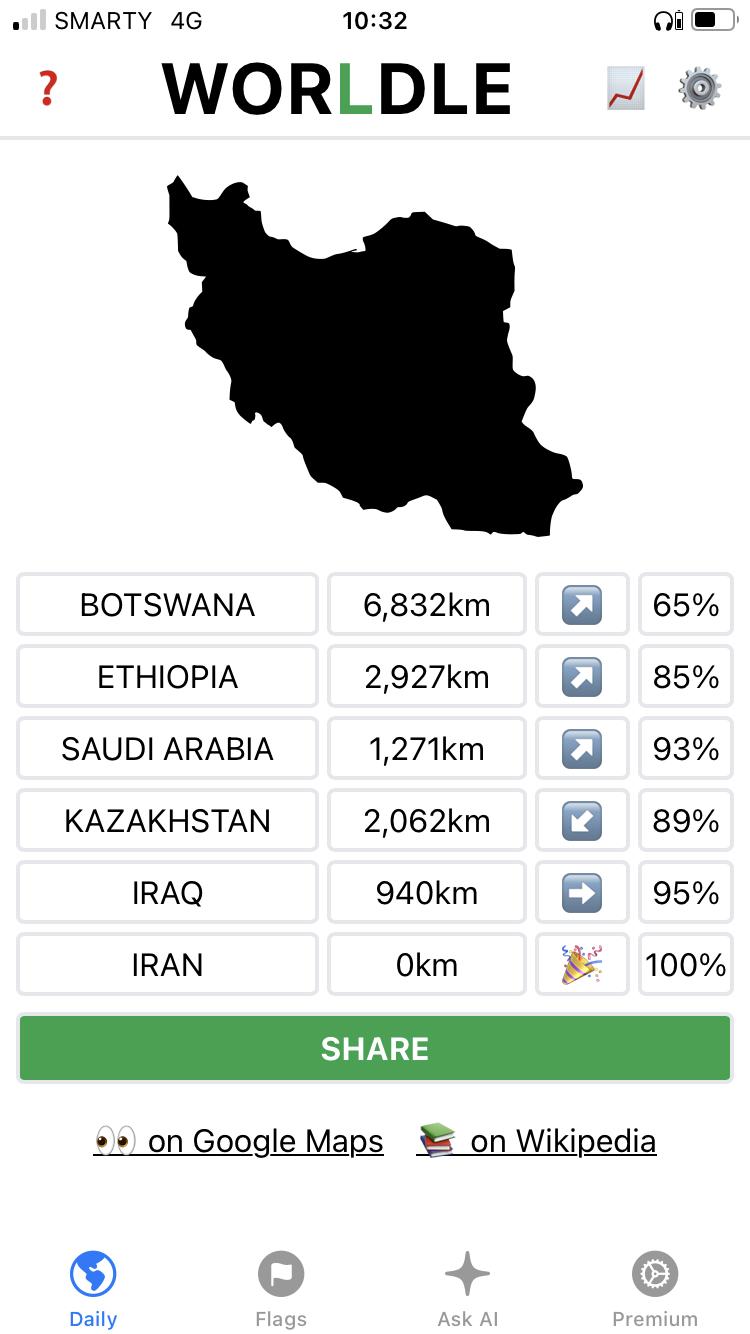The height and width of the screenshot is (1334, 750).
Task: Open the help question mark
Action: (x=47, y=89)
